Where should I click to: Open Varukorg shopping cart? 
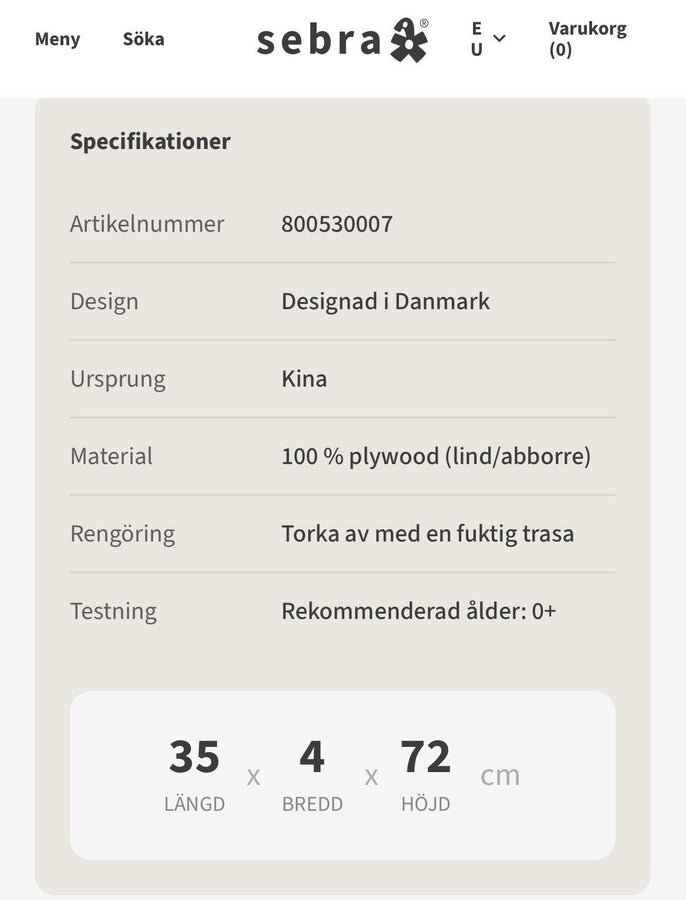[587, 39]
